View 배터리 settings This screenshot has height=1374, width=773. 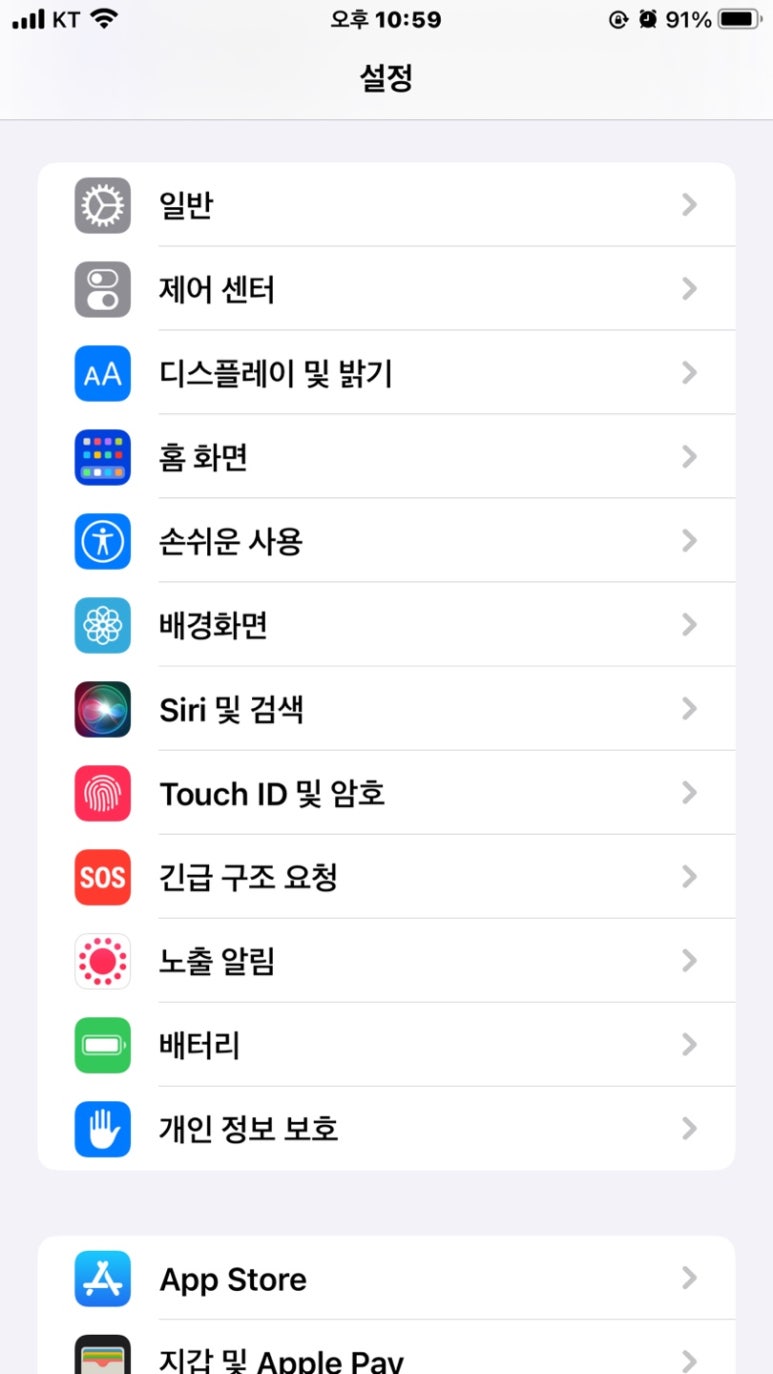click(x=386, y=1046)
